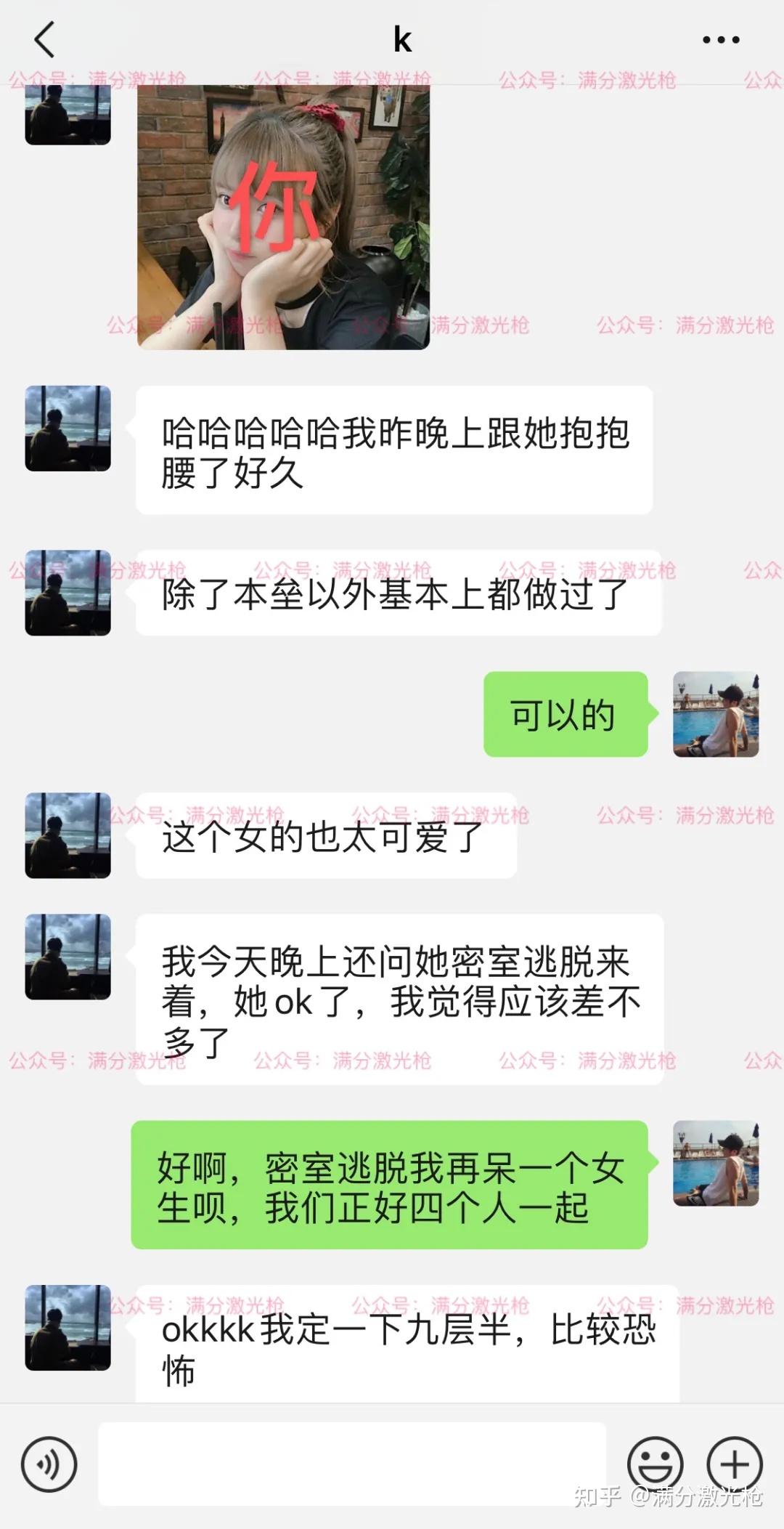Viewport: 784px width, 1529px height.
Task: Go back from chat with k
Action: point(45,39)
